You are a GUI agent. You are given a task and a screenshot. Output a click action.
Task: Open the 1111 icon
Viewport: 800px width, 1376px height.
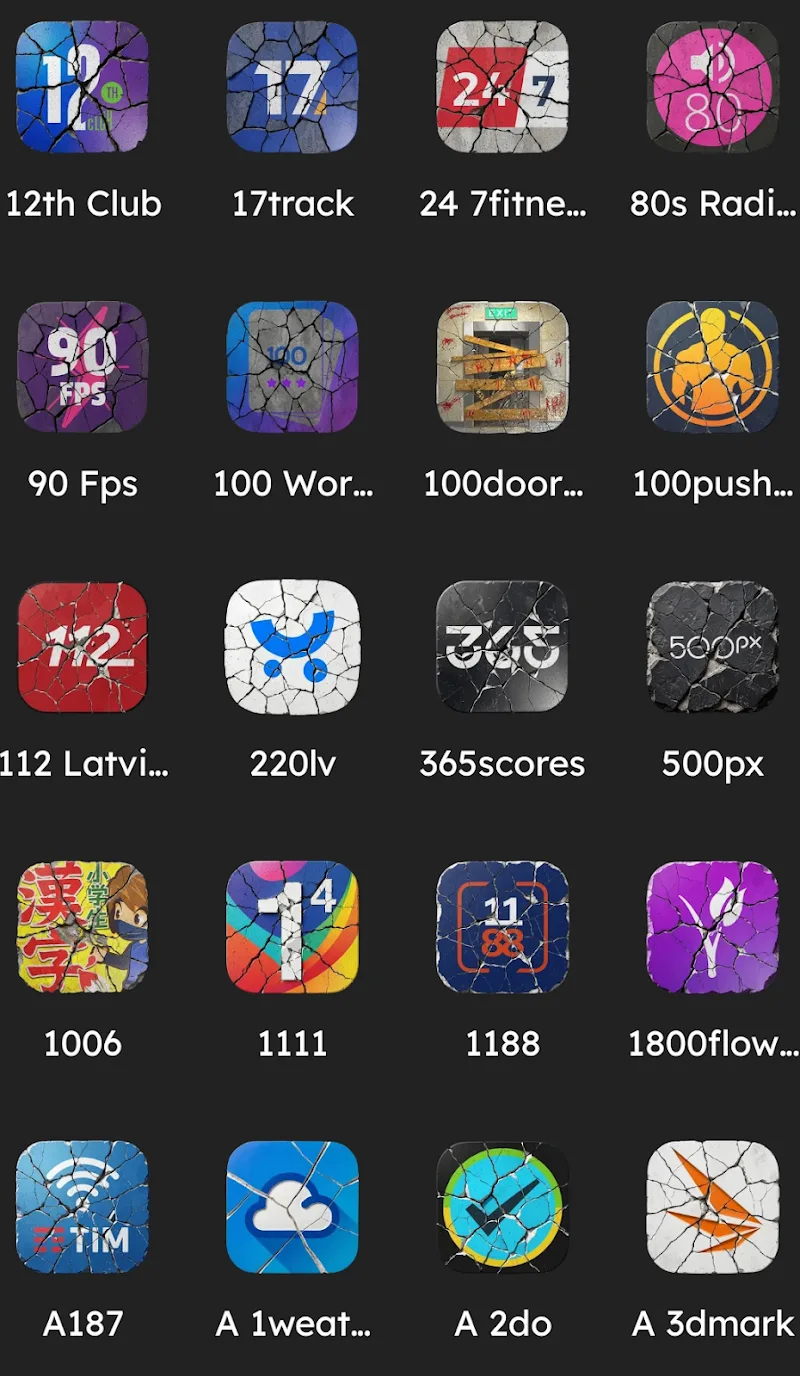tap(293, 927)
